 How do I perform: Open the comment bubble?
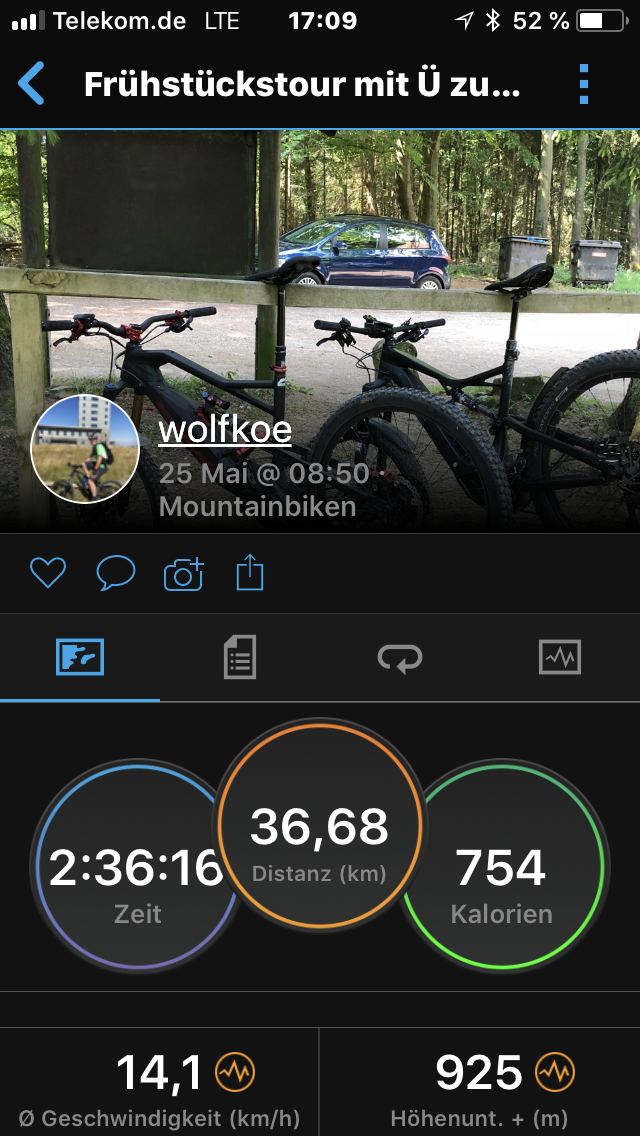[115, 573]
